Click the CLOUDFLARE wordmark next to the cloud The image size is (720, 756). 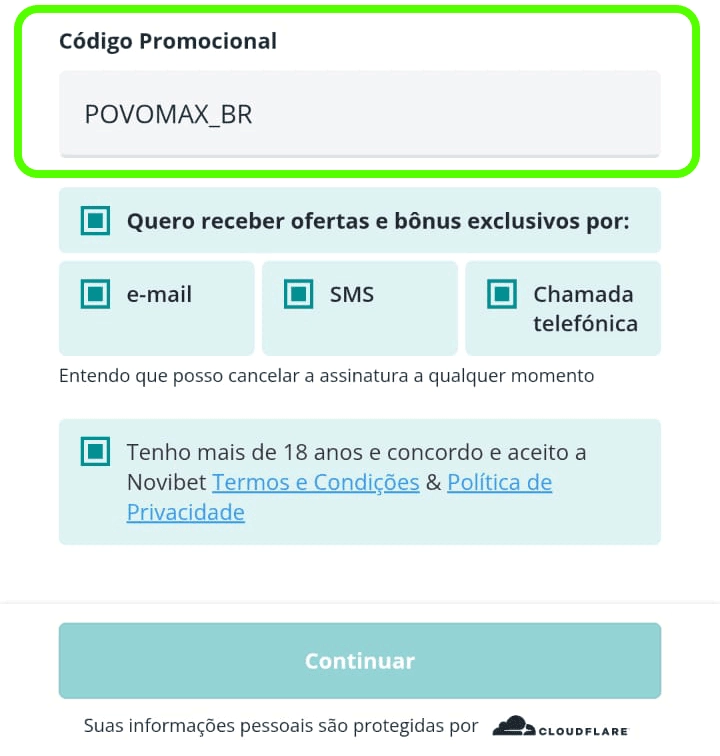582,730
